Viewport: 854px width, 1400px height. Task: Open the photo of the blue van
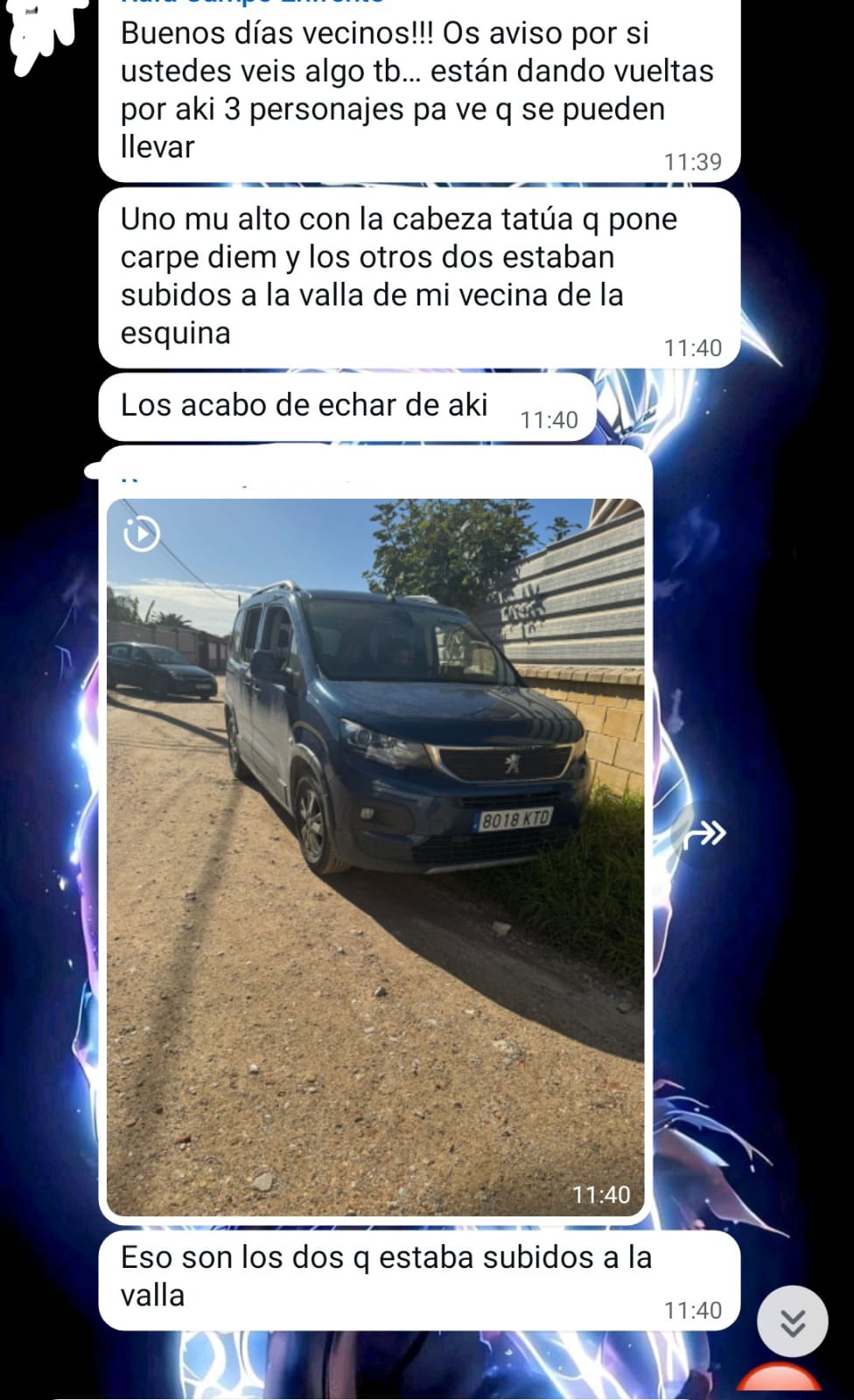[375, 856]
